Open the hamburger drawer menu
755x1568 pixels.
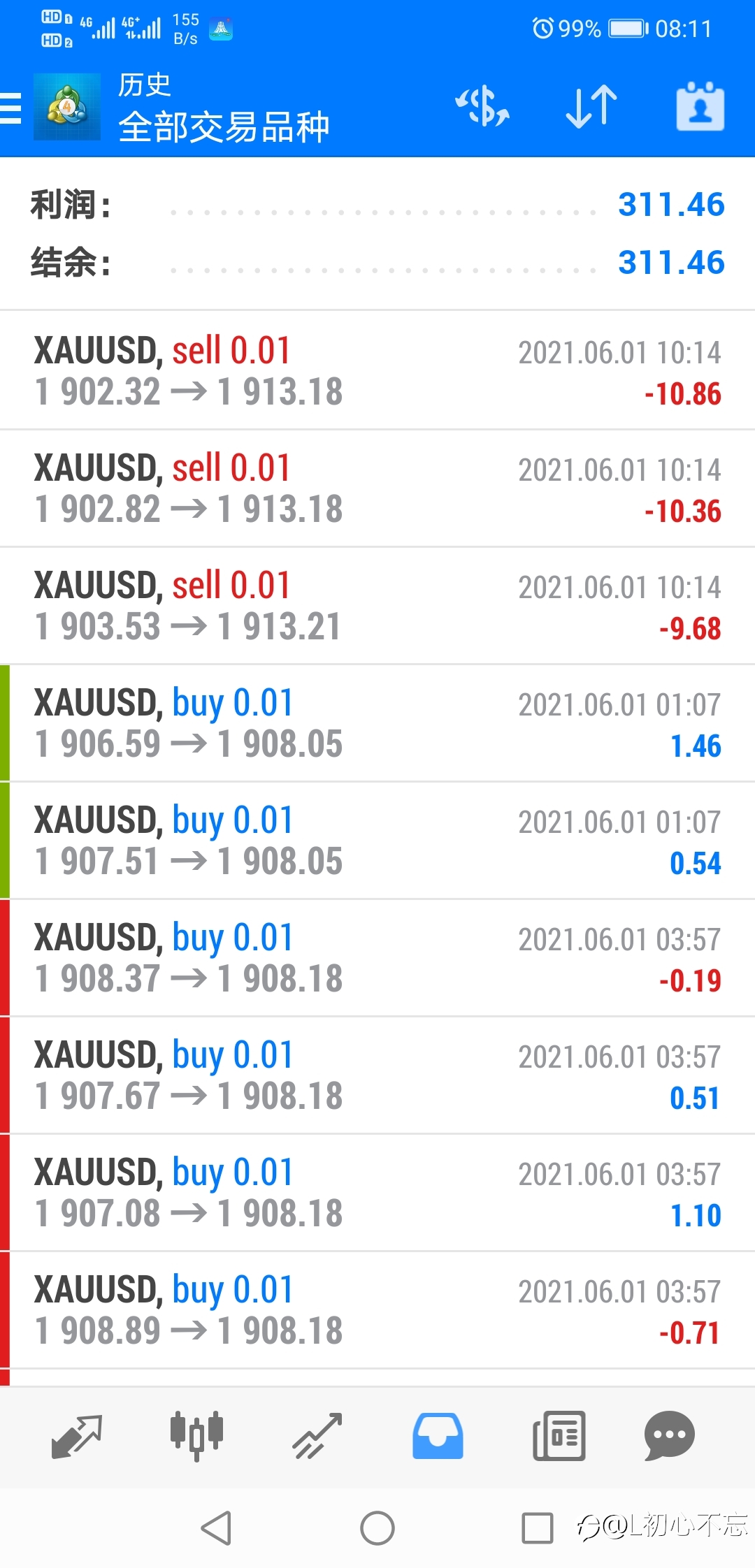point(11,108)
